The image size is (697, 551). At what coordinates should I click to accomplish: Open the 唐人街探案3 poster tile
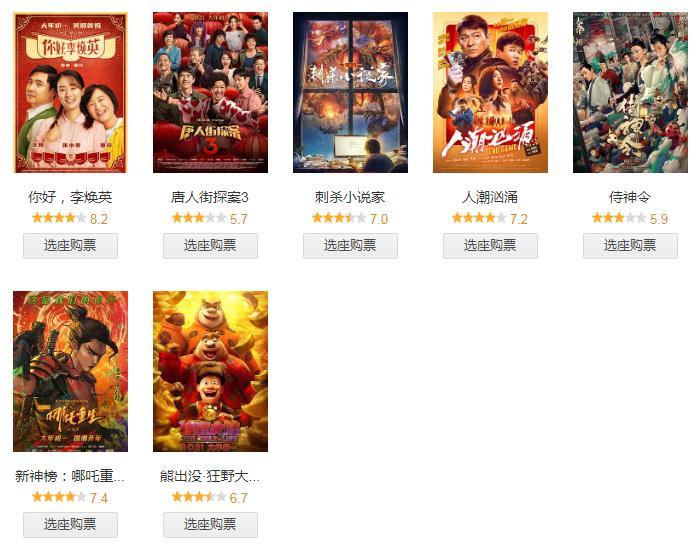(x=210, y=92)
